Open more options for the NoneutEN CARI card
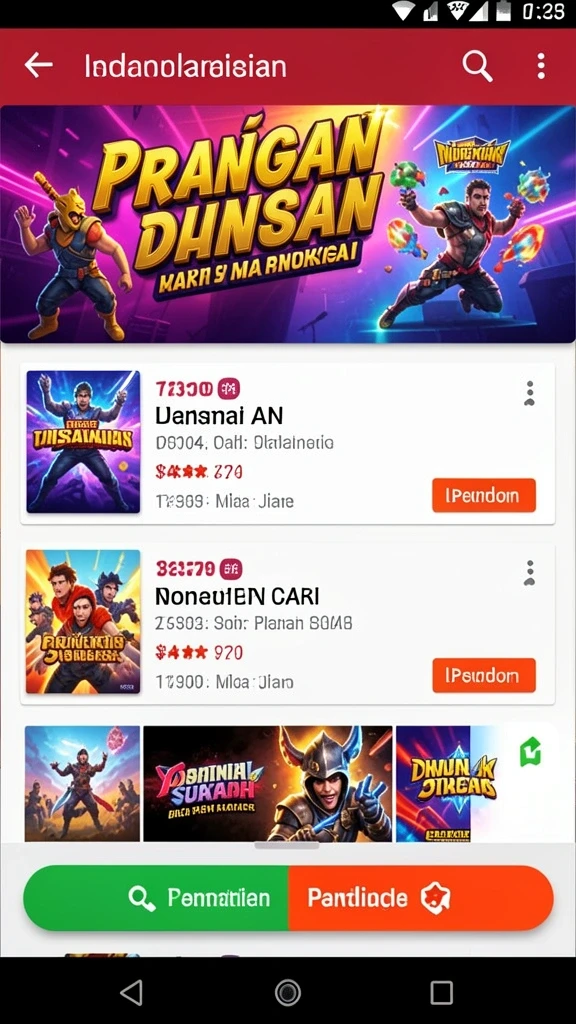576x1024 pixels. 530,573
